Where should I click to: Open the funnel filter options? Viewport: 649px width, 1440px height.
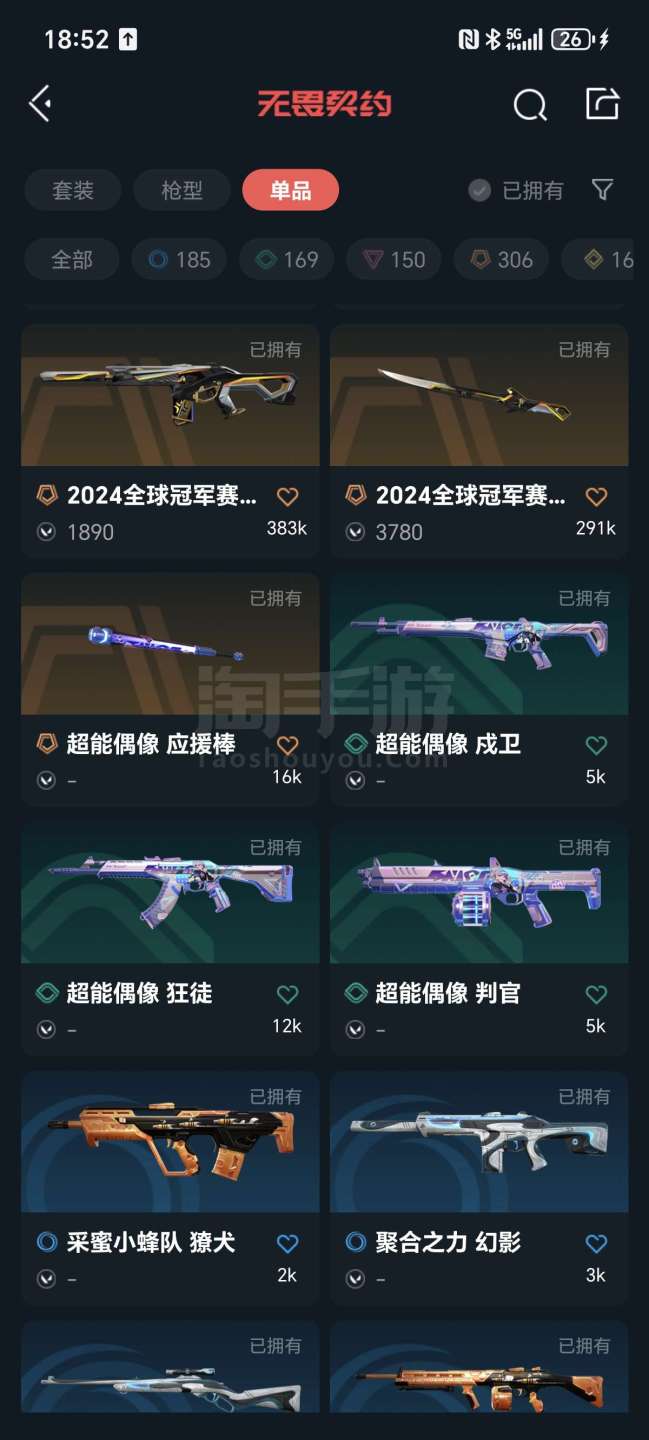coord(602,190)
